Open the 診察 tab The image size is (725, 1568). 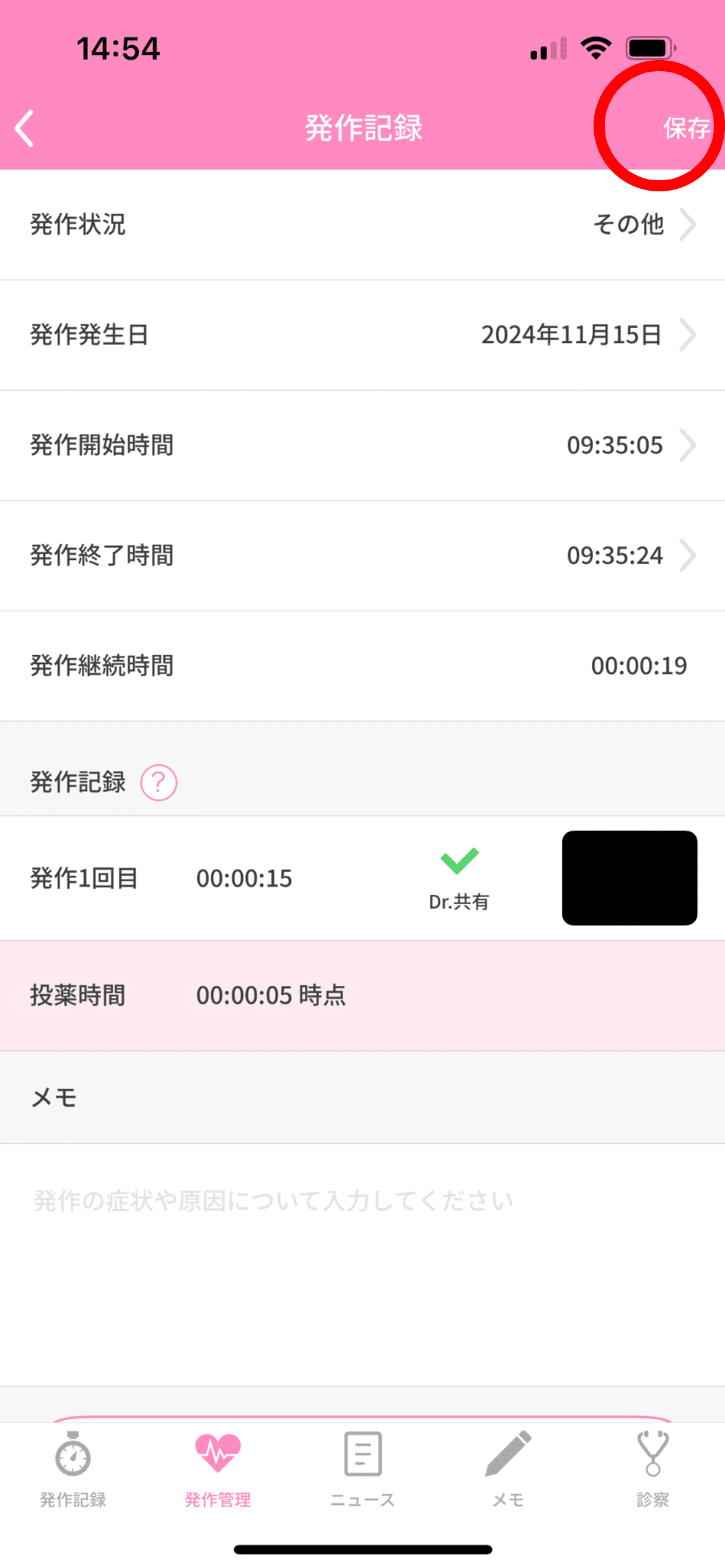(x=652, y=1469)
